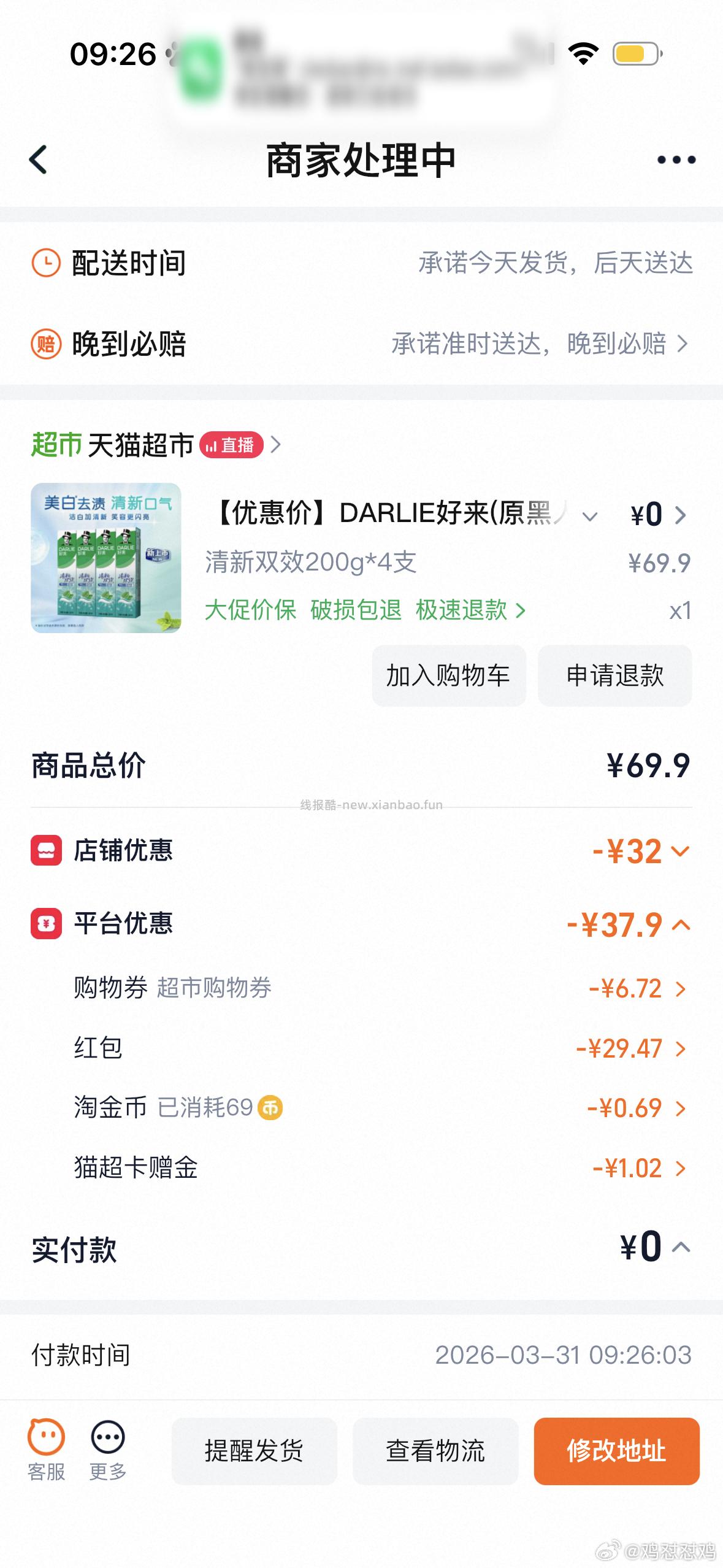Image resolution: width=723 pixels, height=1568 pixels.
Task: Expand the truncated product title
Action: [x=591, y=517]
